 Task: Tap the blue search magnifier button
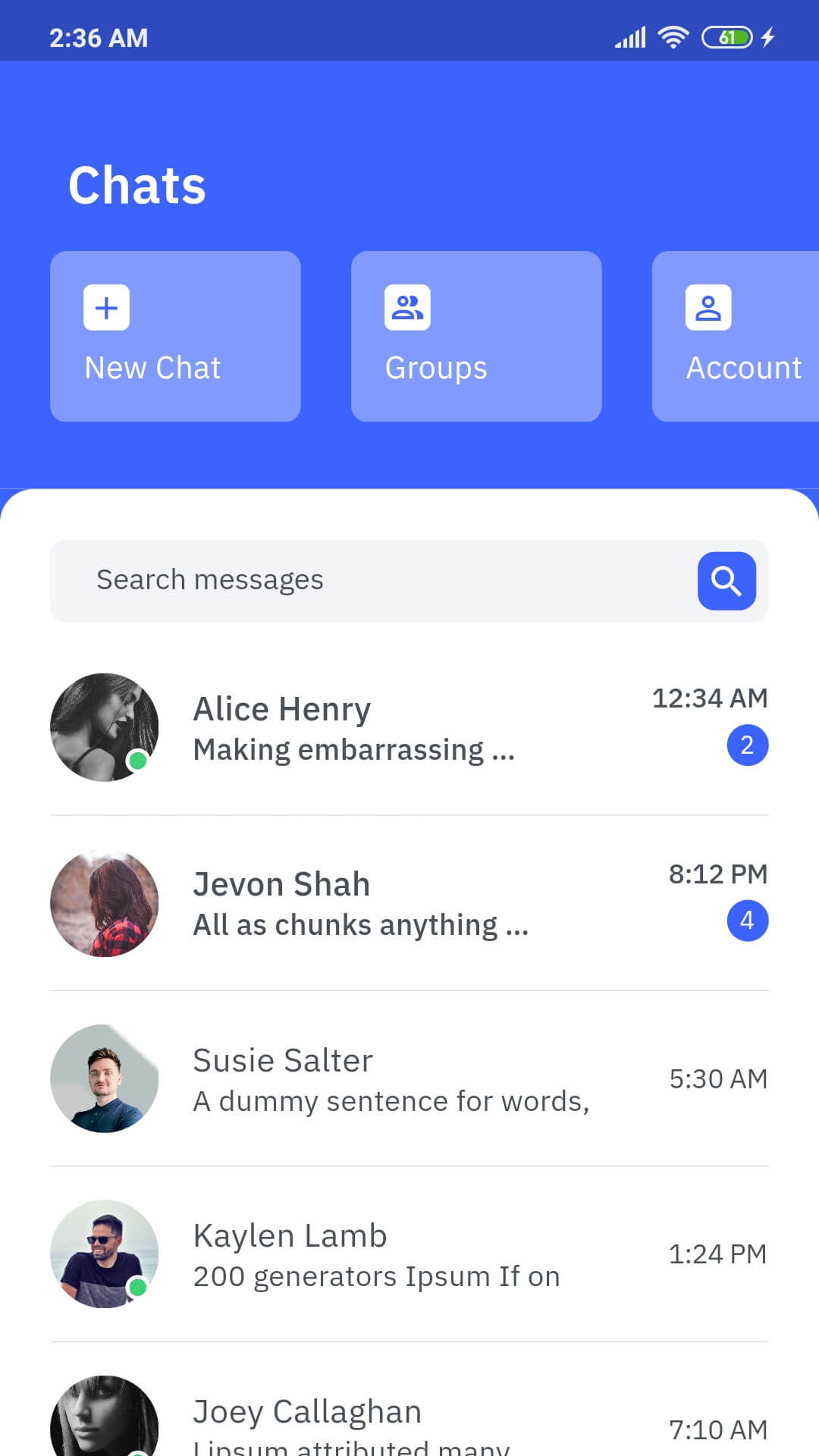pos(726,581)
